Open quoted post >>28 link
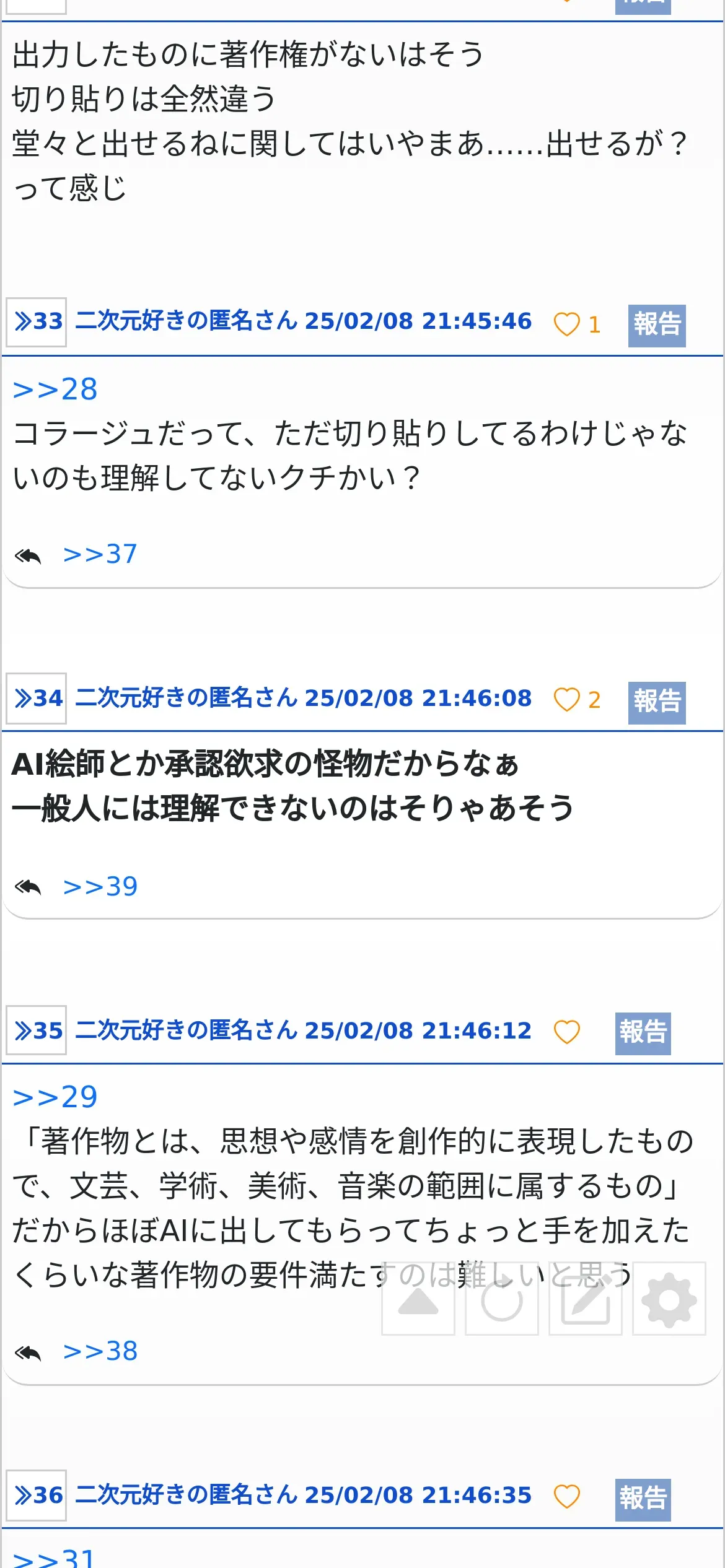The height and width of the screenshot is (1568, 725). coord(55,390)
